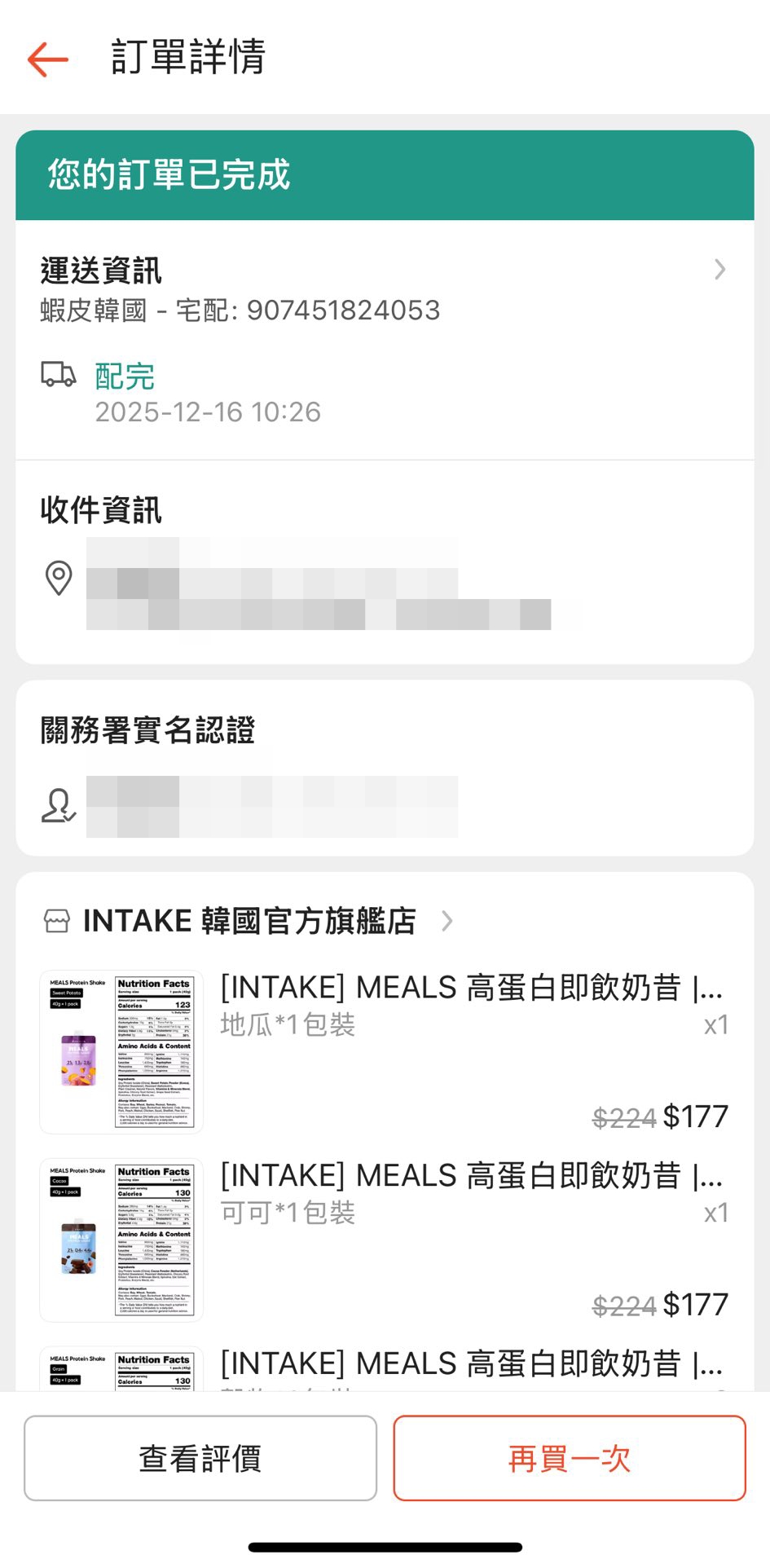The height and width of the screenshot is (1568, 770).
Task: Click the 配完 delivery status text
Action: (124, 377)
